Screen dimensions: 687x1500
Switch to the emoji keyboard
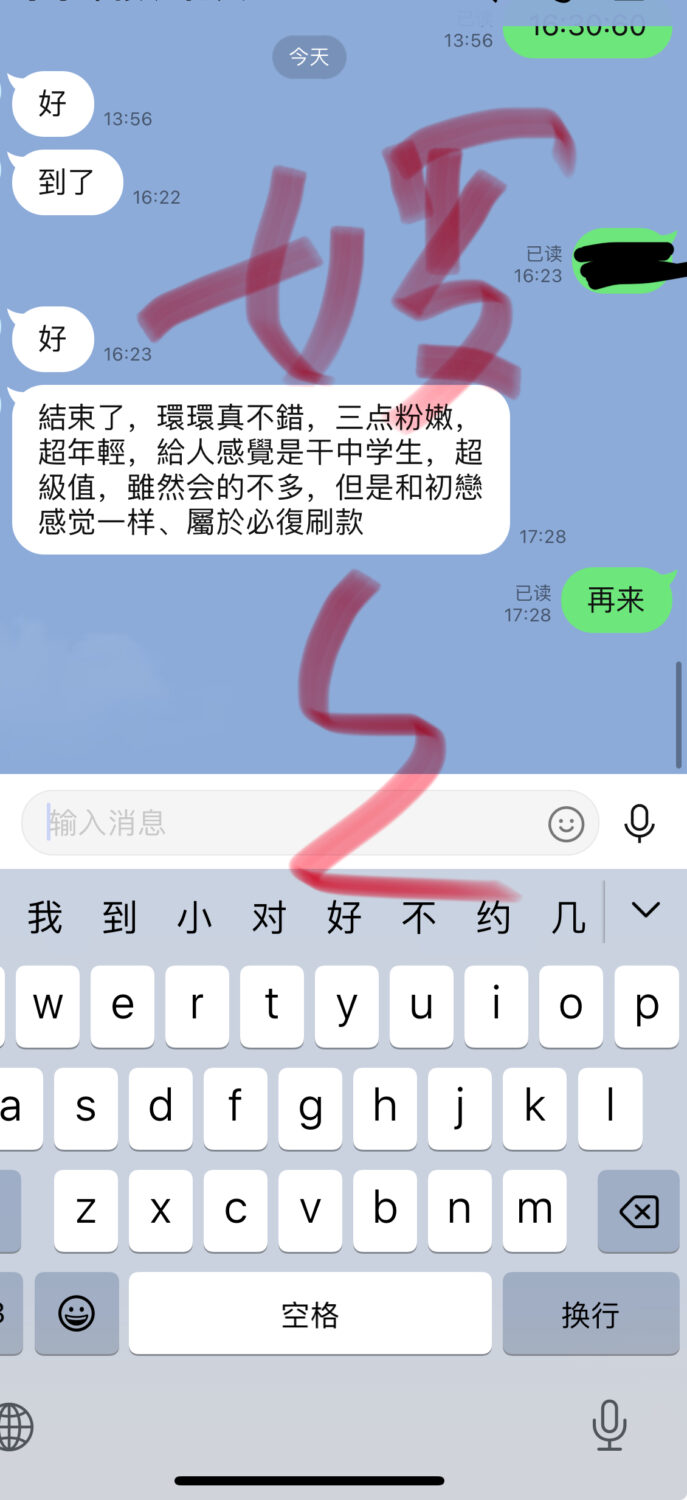76,1314
